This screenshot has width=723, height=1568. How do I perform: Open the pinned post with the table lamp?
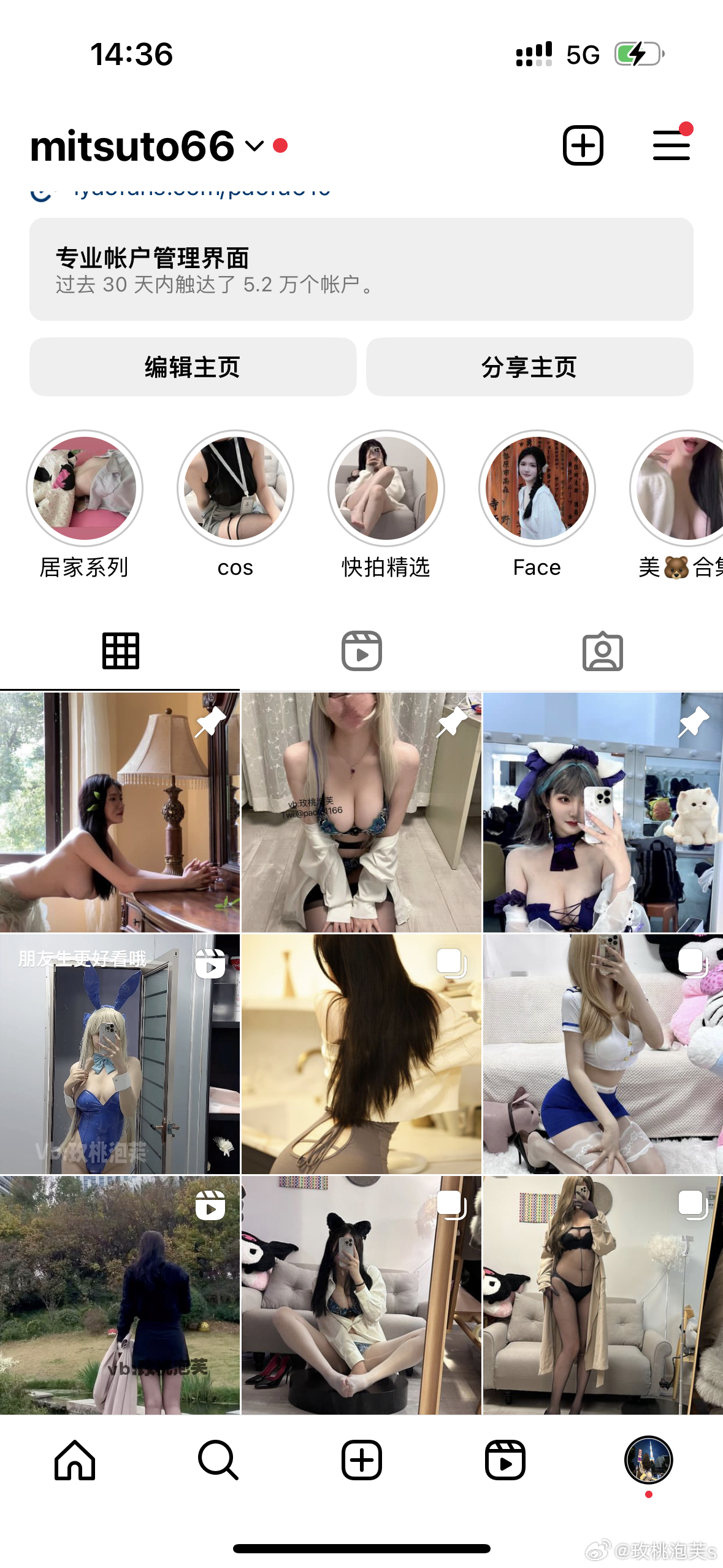coord(120,812)
